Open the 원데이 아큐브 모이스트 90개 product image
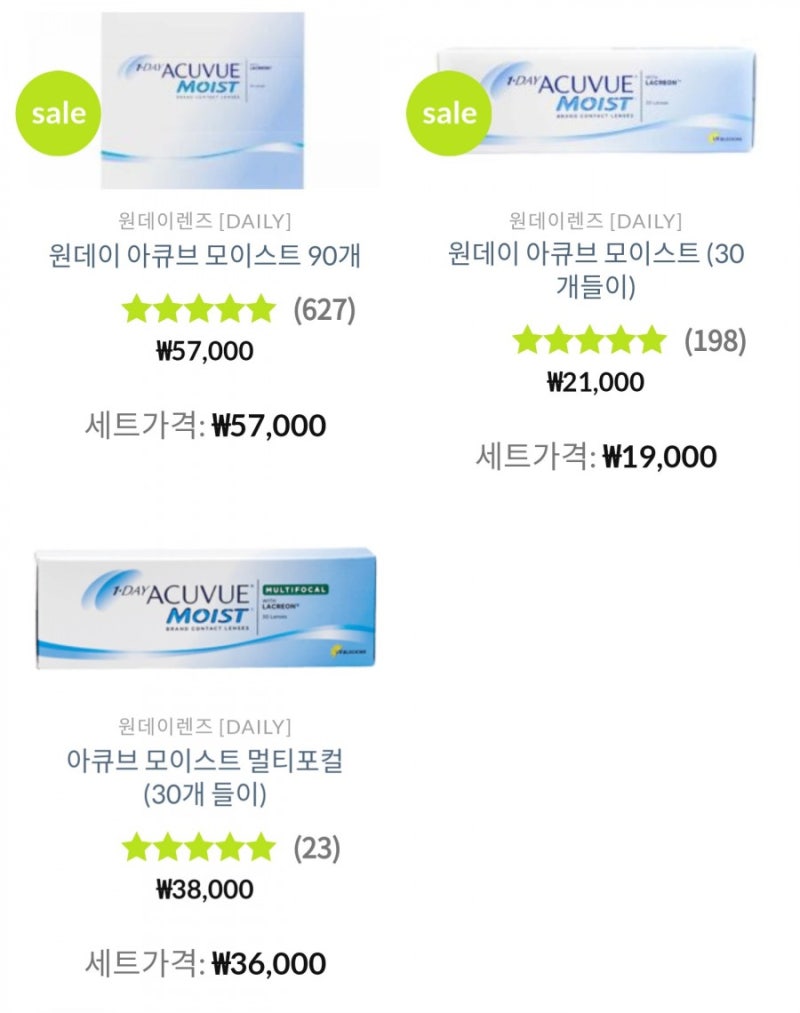The image size is (800, 1013). pyautogui.click(x=202, y=100)
